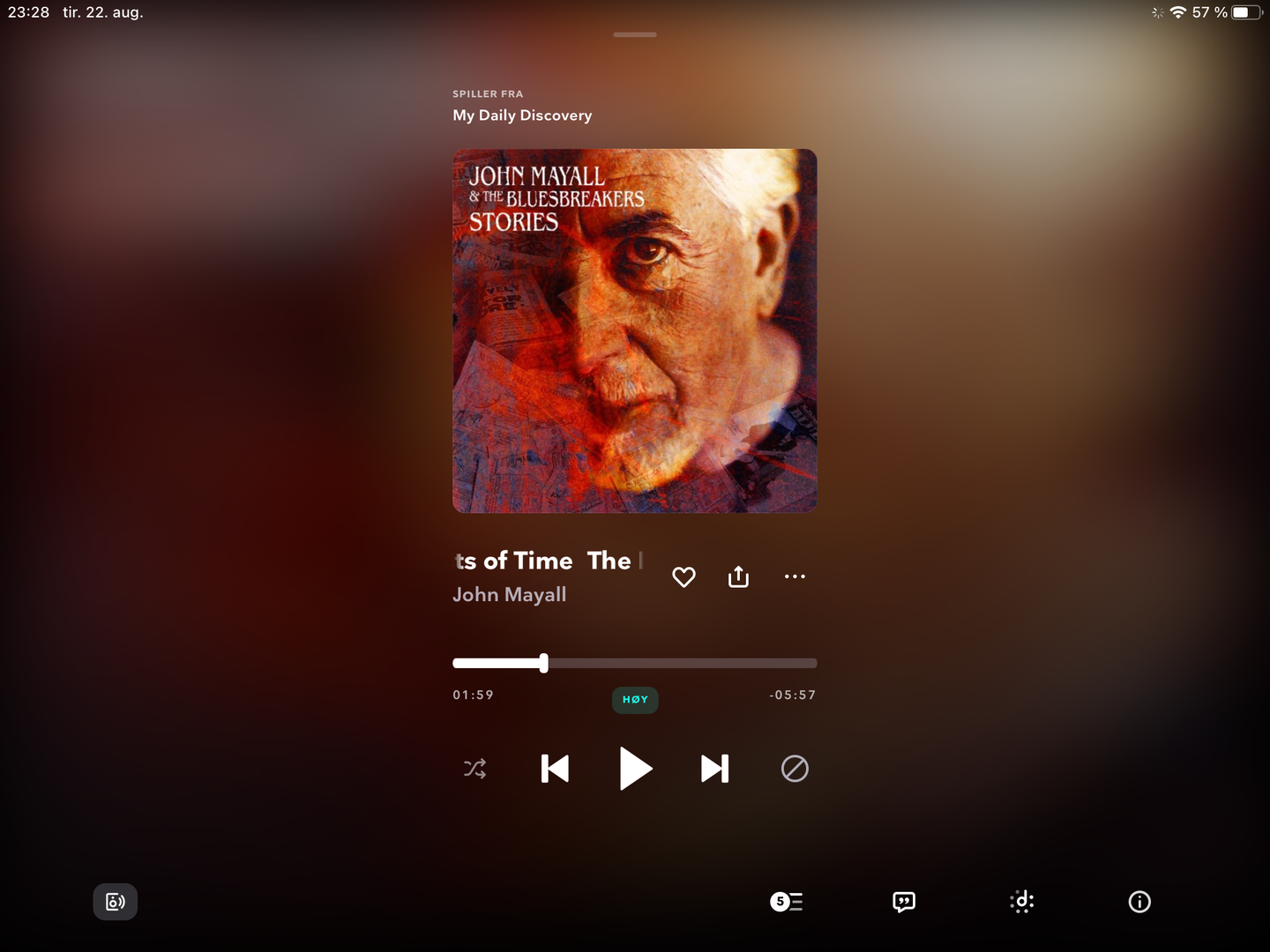Tap the Stories album cover
This screenshot has width=1270, height=952.
[x=635, y=331]
